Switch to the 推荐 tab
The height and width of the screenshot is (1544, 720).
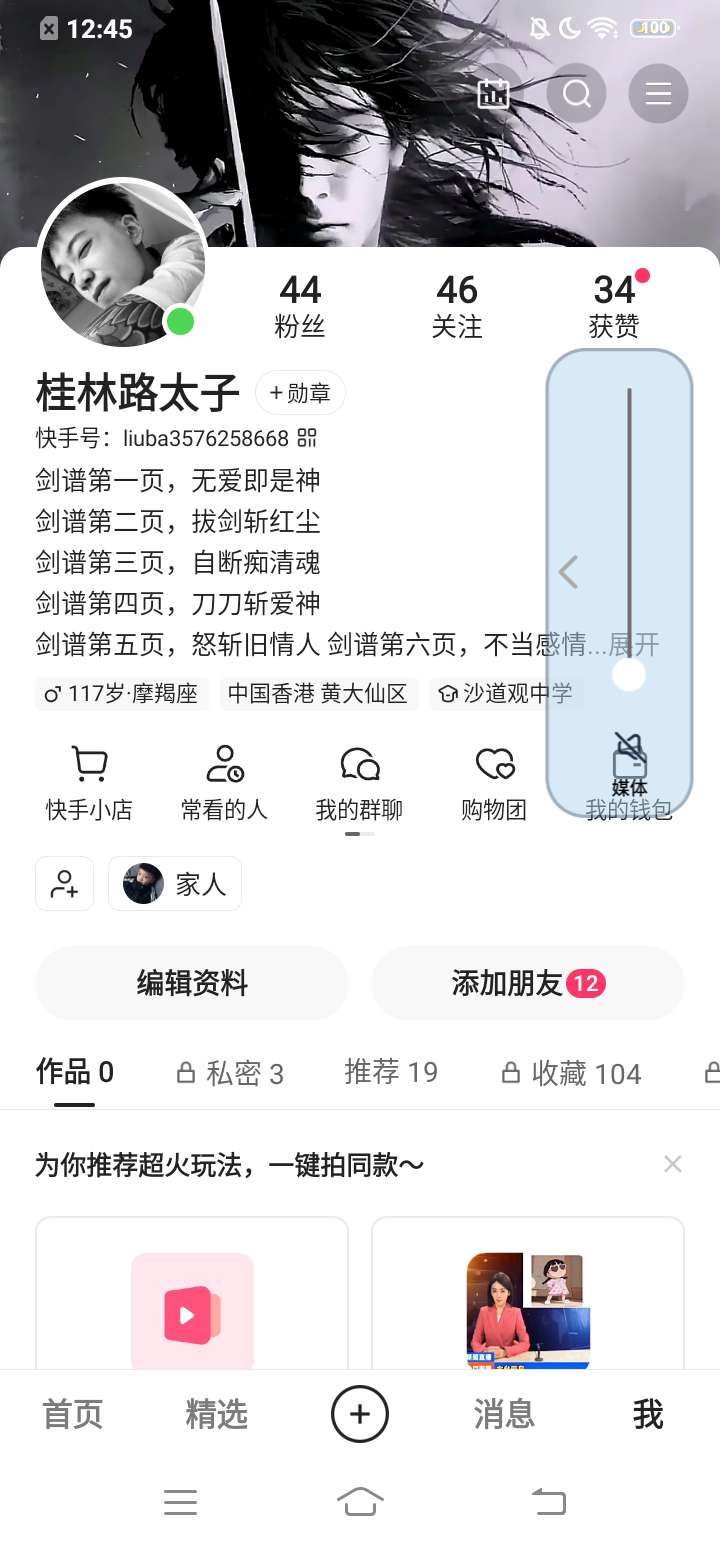(391, 1072)
